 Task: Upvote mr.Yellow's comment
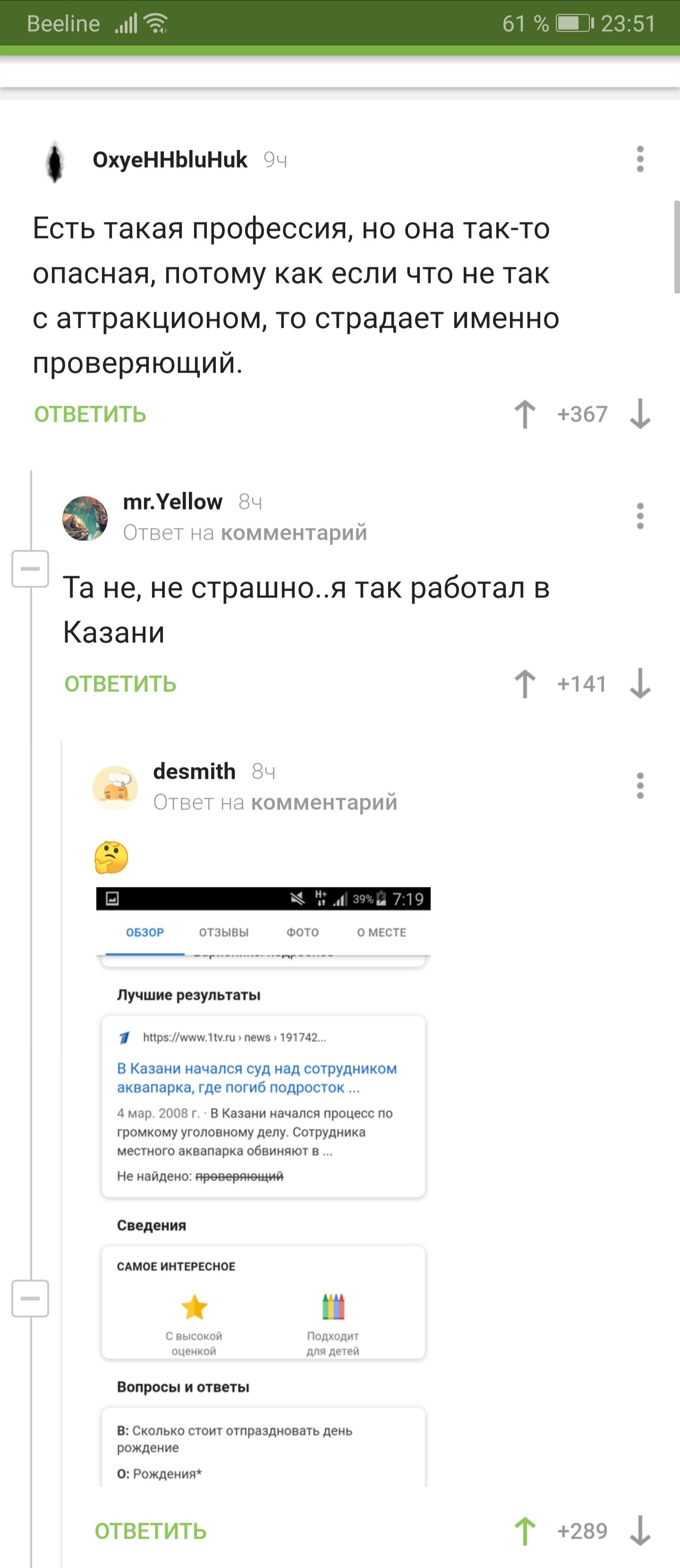pyautogui.click(x=525, y=683)
